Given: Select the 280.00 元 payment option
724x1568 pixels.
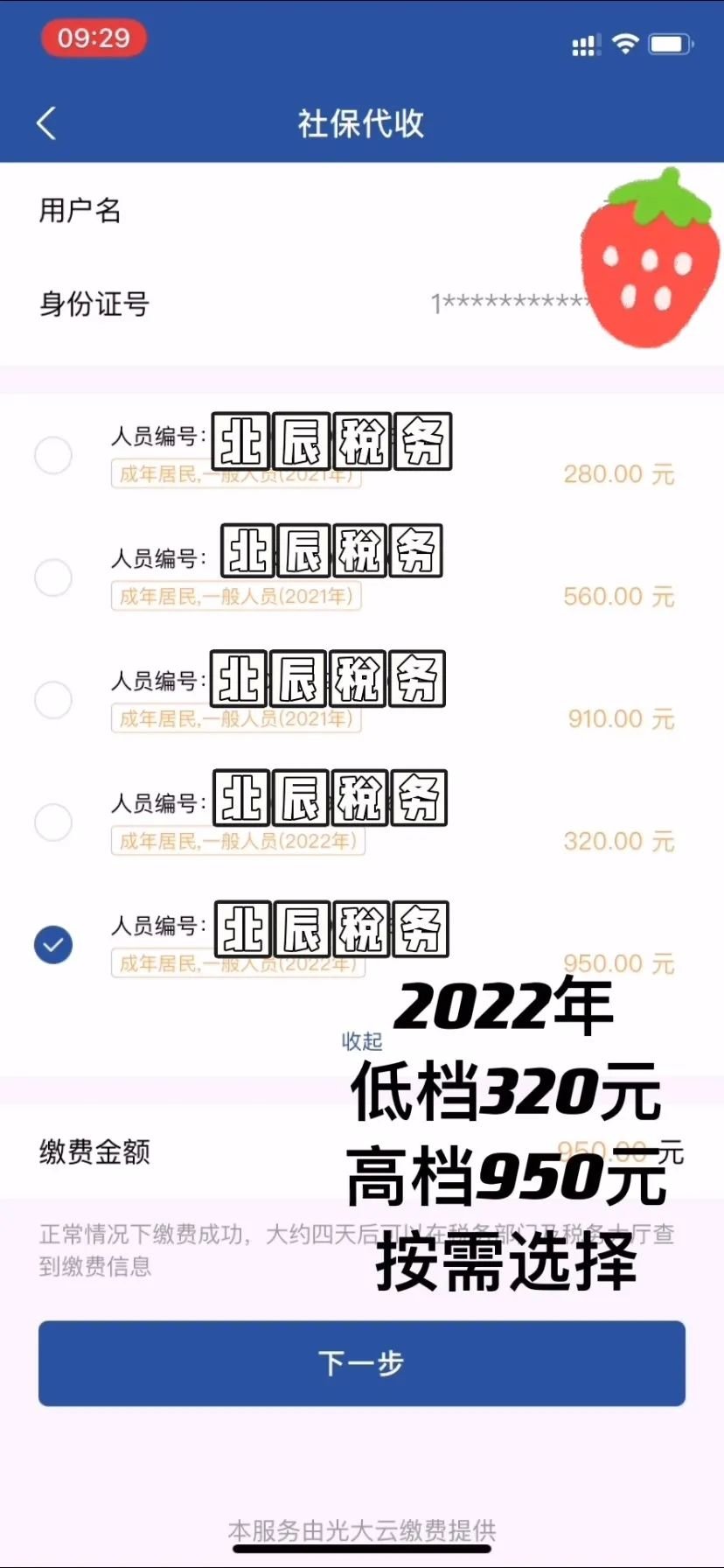Looking at the screenshot, I should [x=53, y=455].
